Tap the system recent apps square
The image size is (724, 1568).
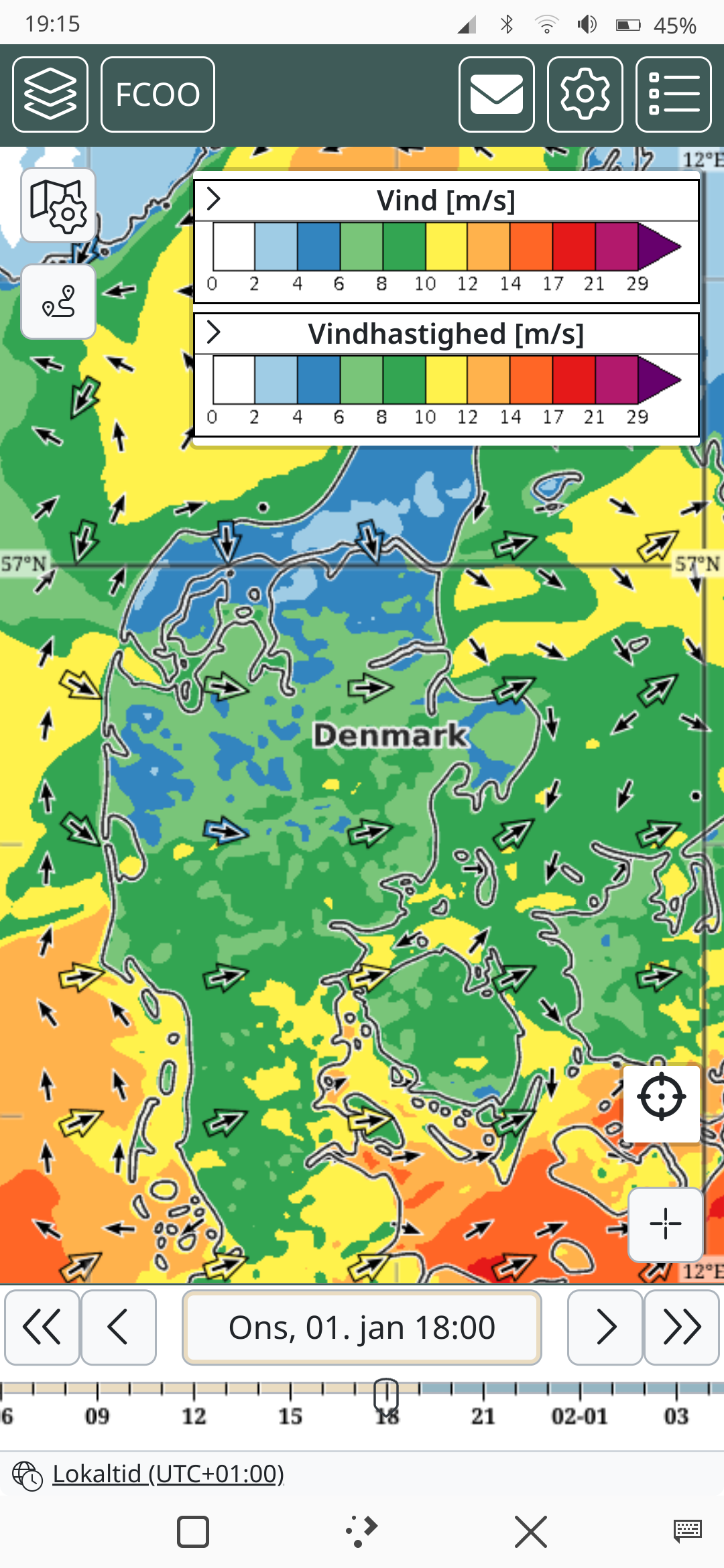click(x=193, y=1532)
